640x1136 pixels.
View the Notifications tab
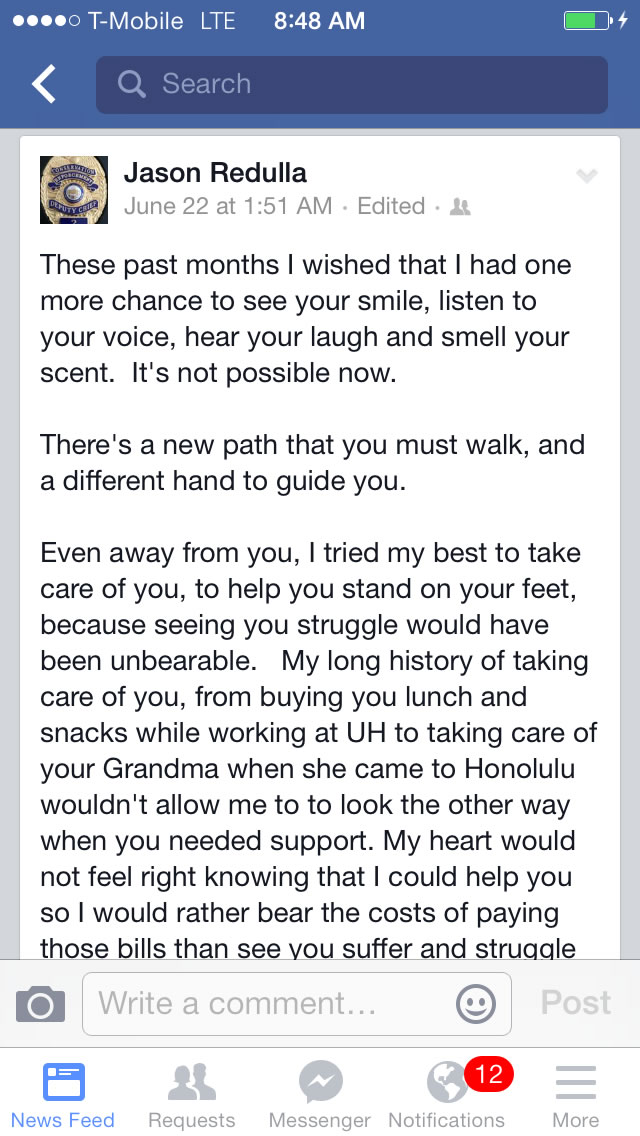pos(447,1094)
